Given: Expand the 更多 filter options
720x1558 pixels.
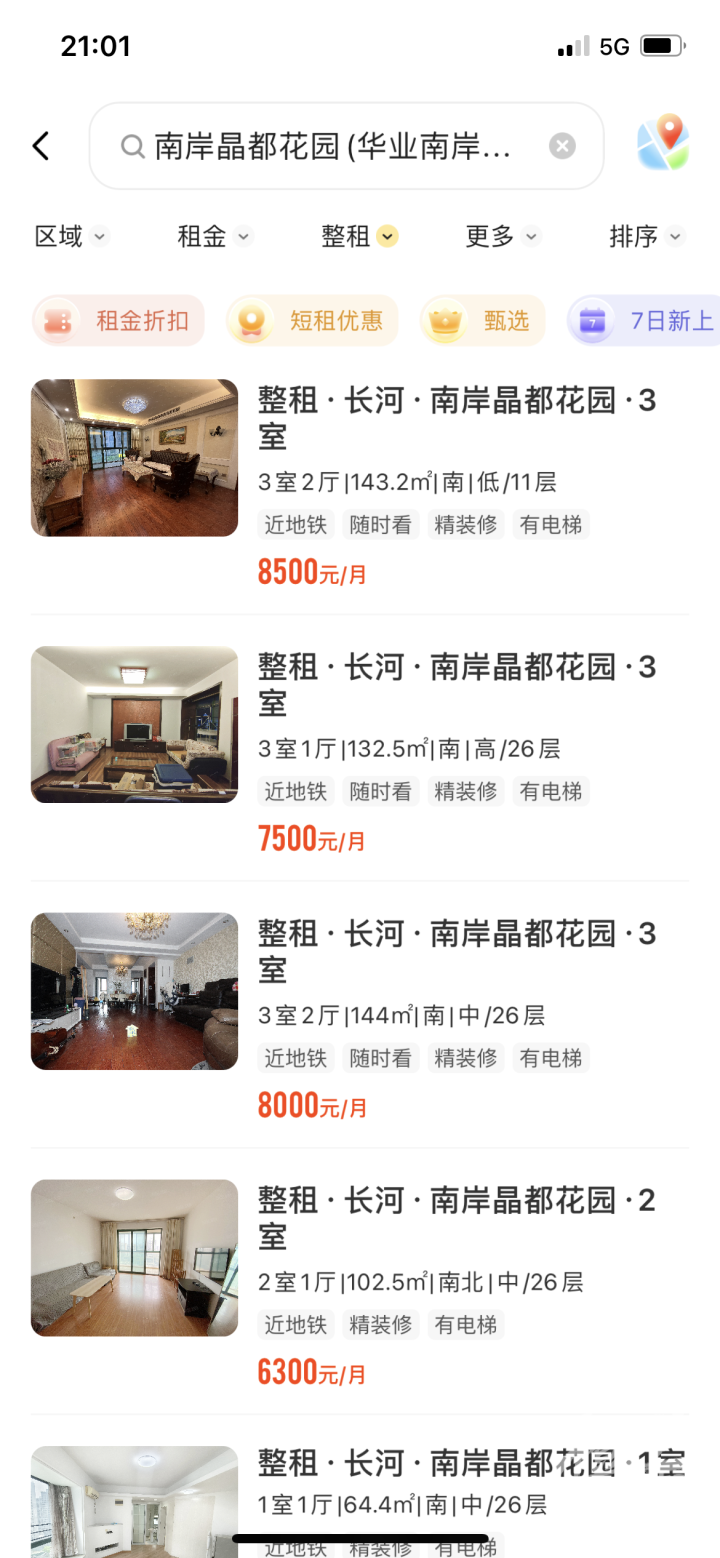Looking at the screenshot, I should [x=503, y=237].
